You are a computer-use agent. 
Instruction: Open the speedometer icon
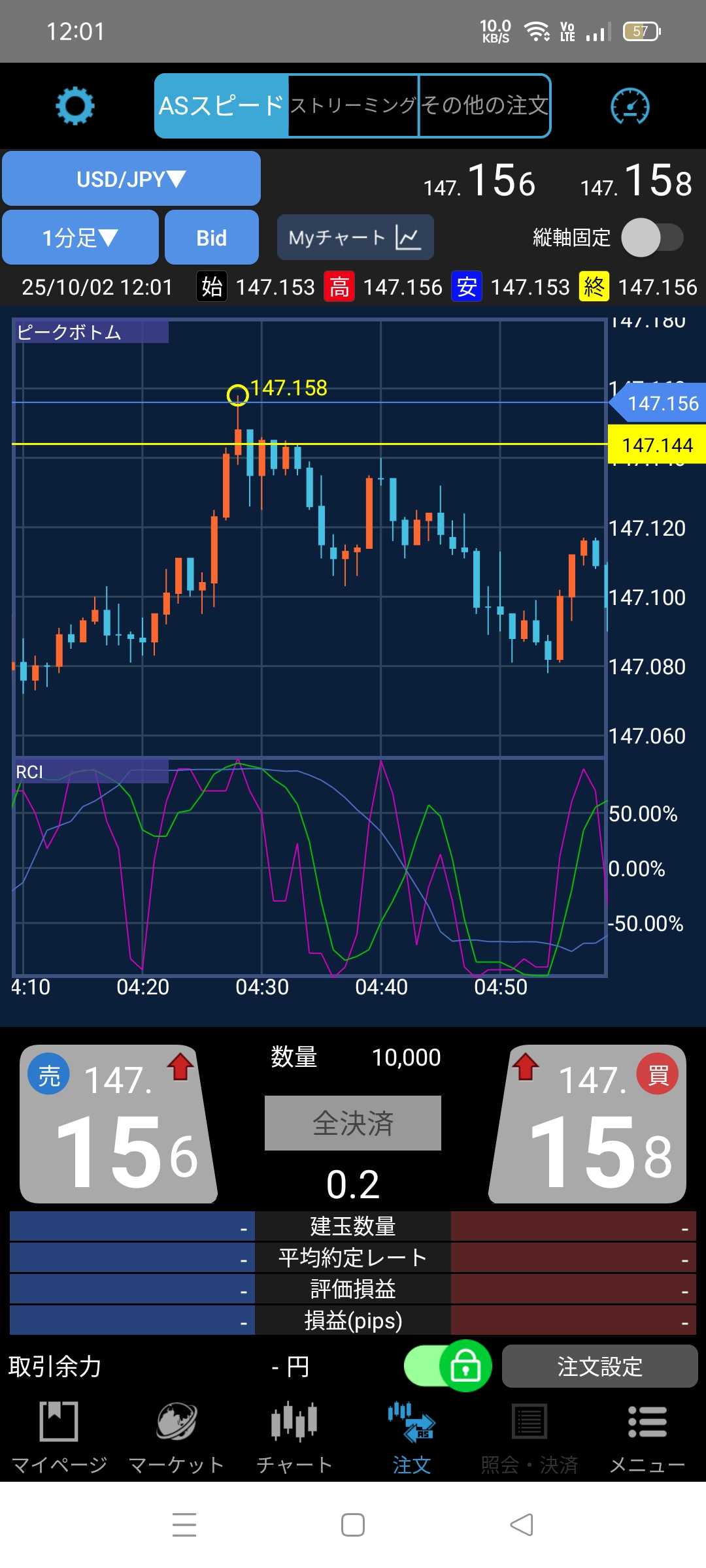click(x=630, y=106)
